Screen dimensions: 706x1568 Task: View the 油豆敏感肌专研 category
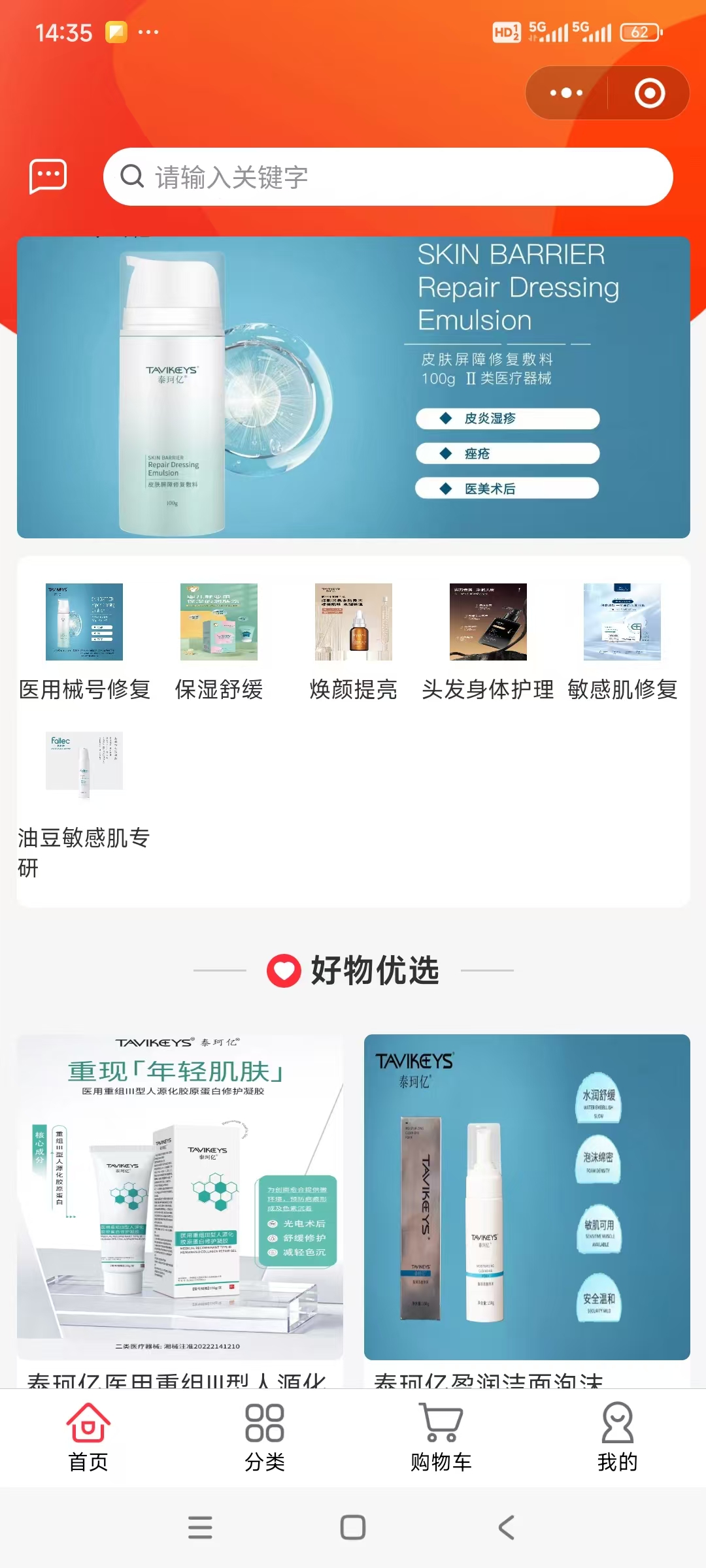[x=84, y=804]
